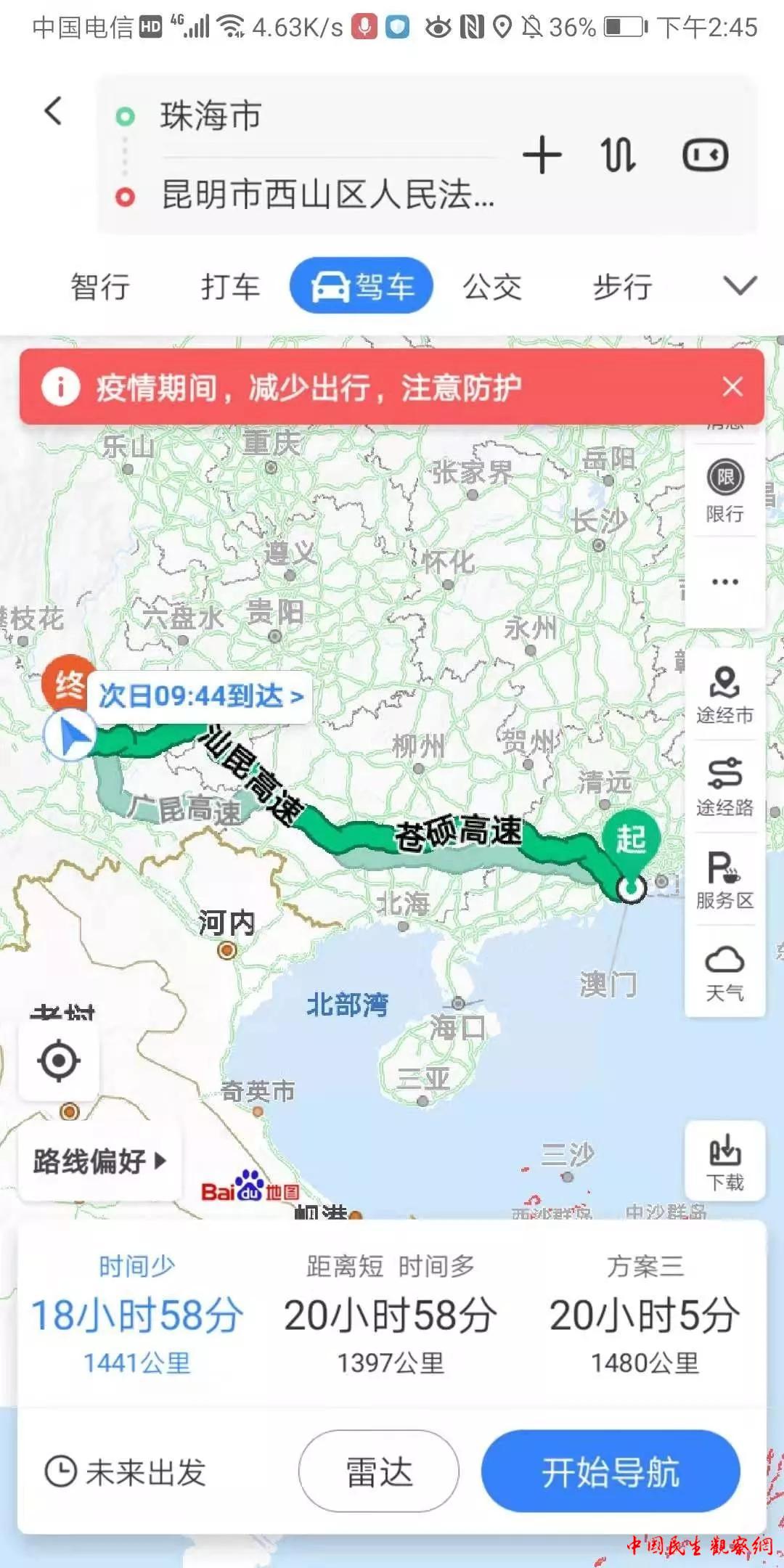
Task: Check 天气 weather along route
Action: (x=724, y=973)
